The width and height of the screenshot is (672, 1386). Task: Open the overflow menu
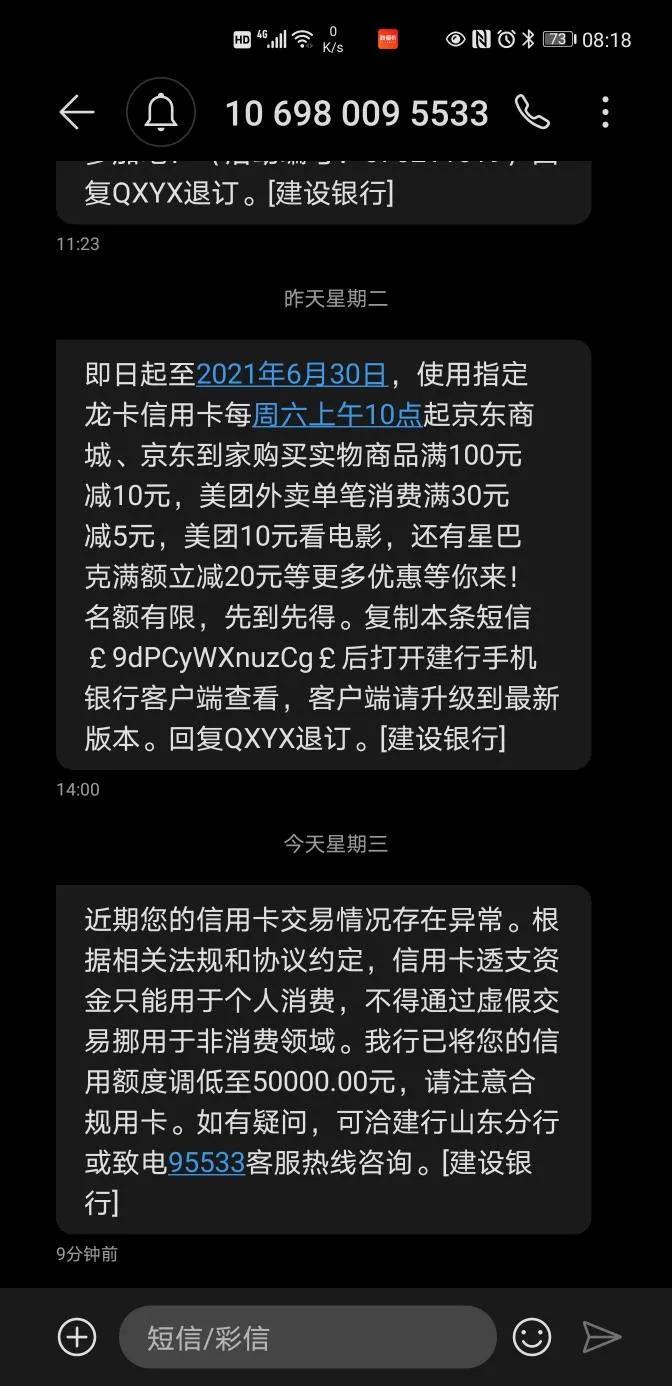605,113
